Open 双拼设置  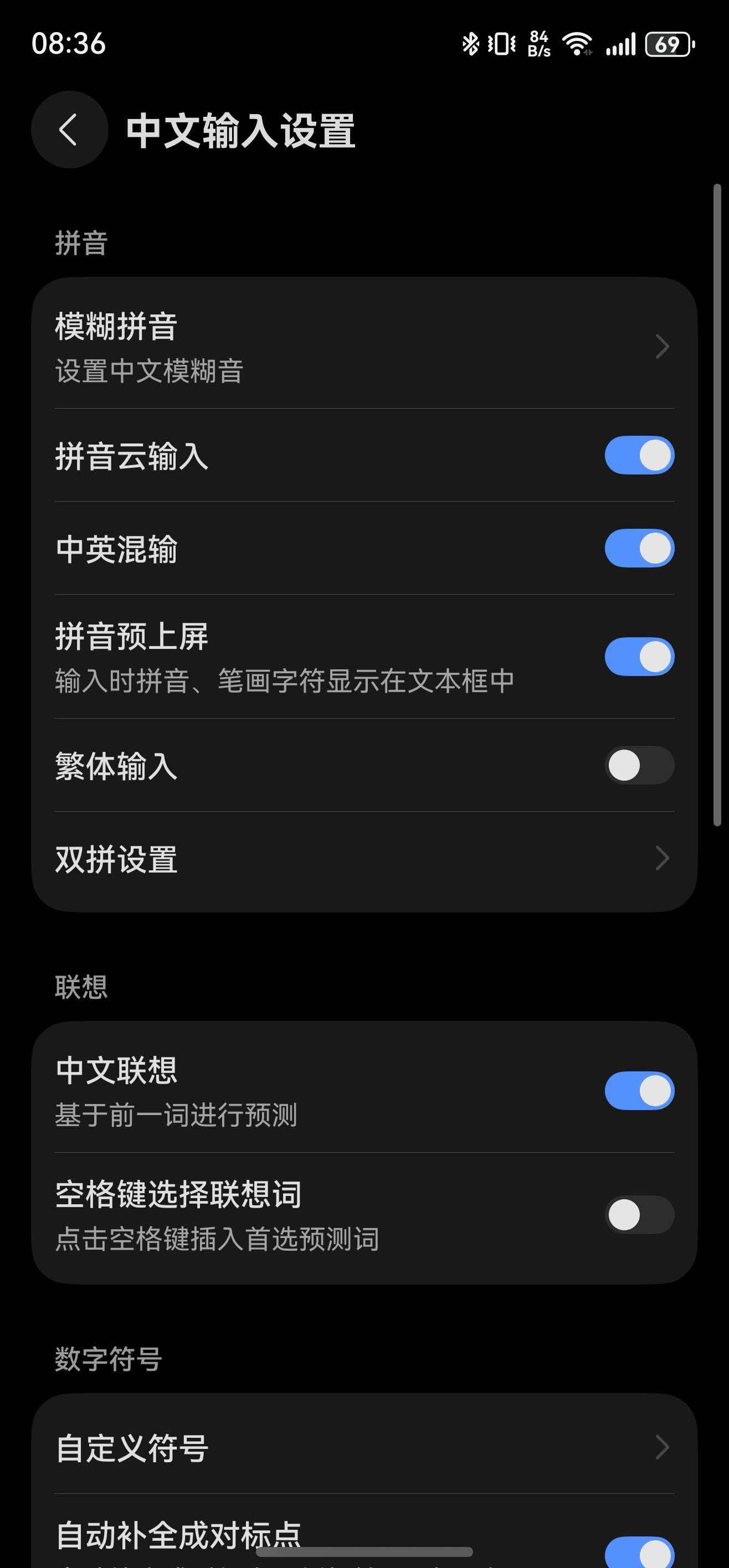click(364, 859)
